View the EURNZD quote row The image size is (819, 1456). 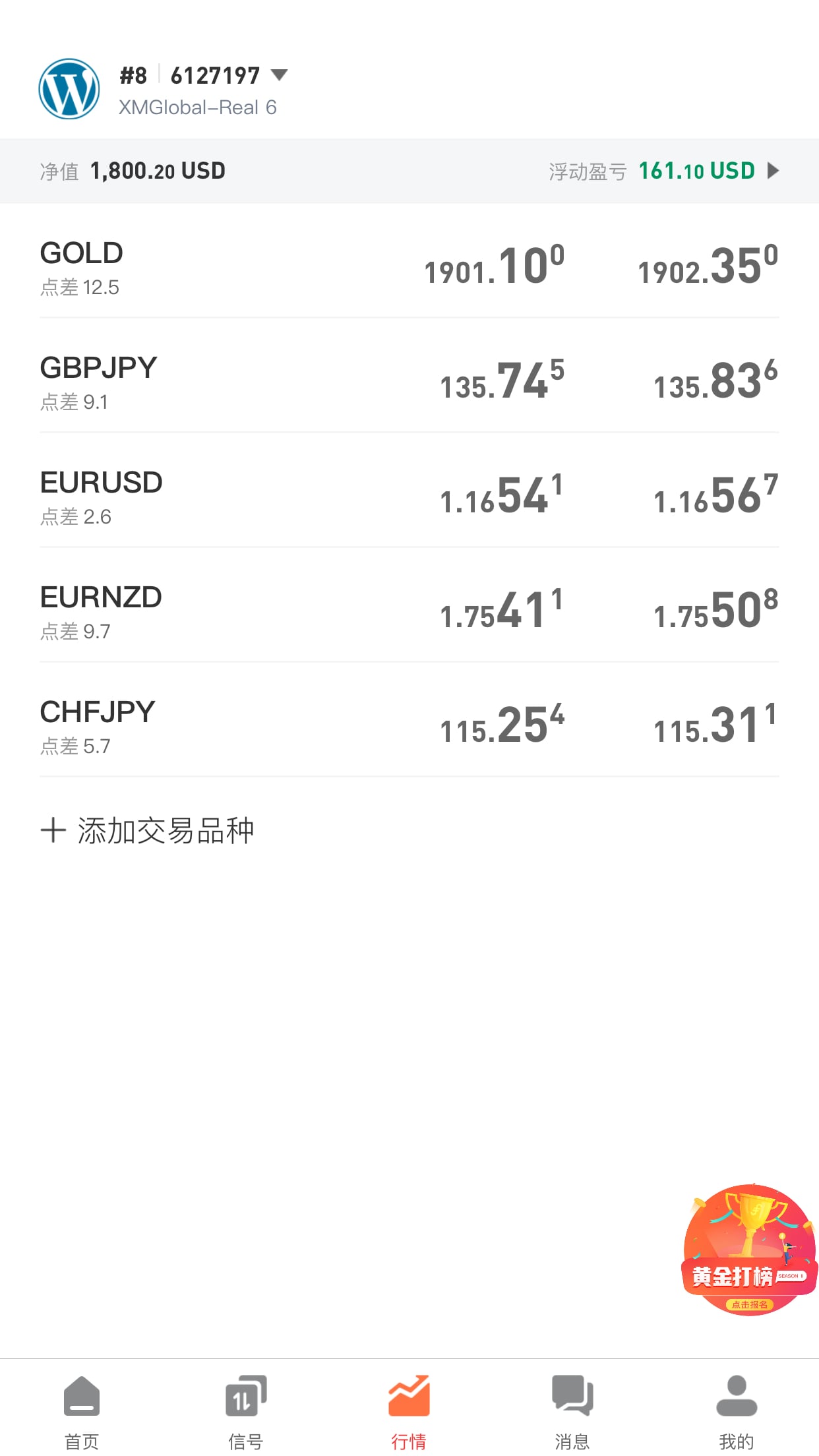(x=409, y=605)
